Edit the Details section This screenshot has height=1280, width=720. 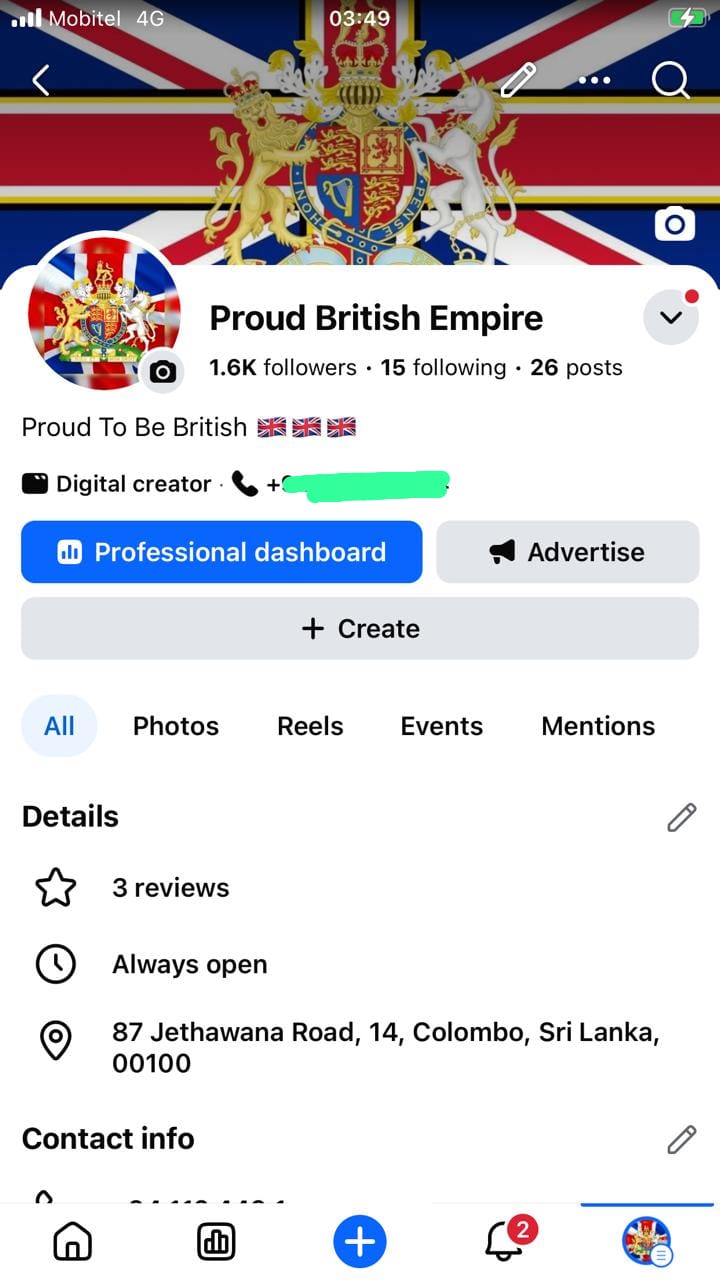681,818
